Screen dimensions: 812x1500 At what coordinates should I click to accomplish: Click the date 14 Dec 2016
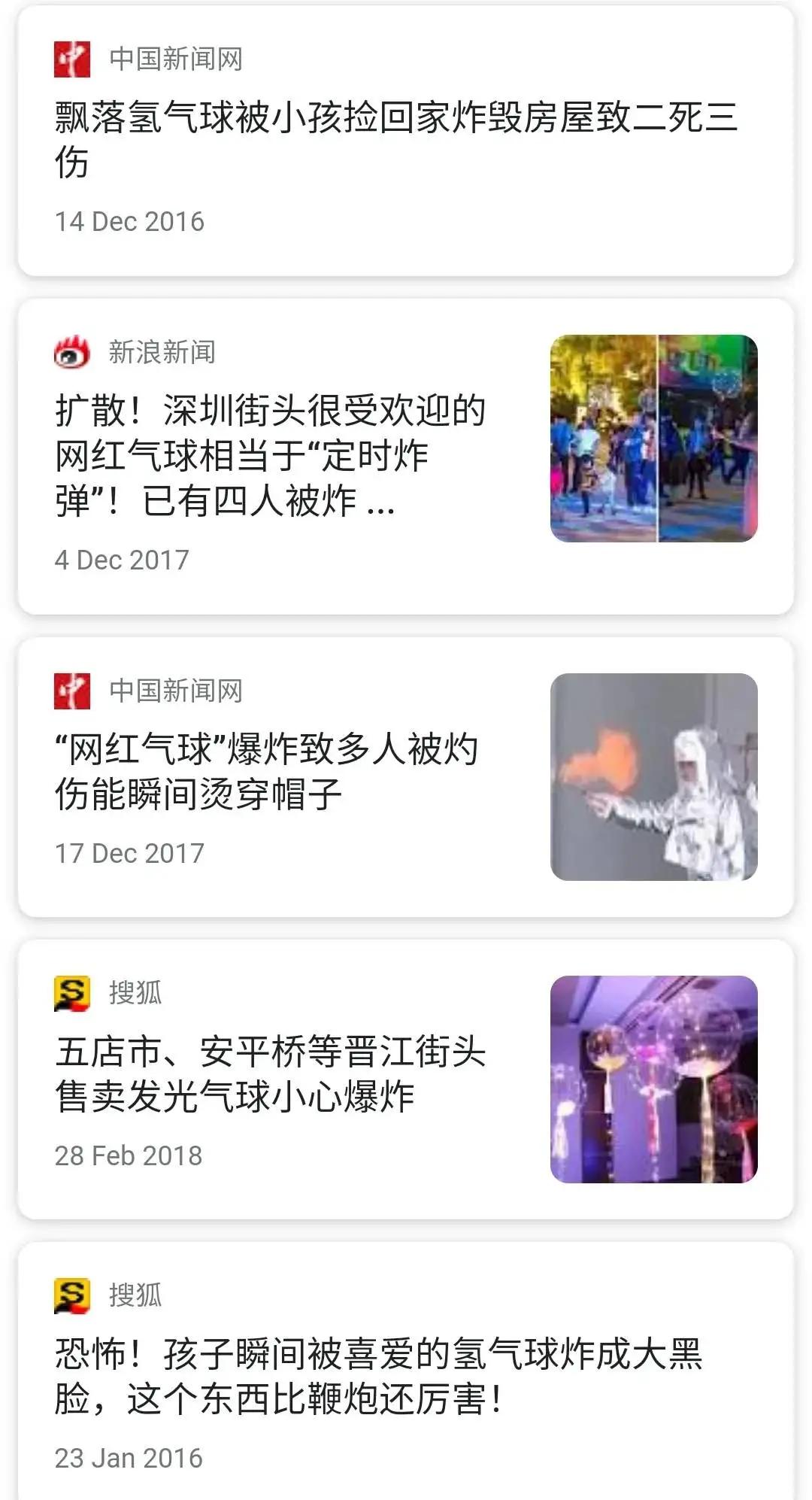pyautogui.click(x=129, y=221)
